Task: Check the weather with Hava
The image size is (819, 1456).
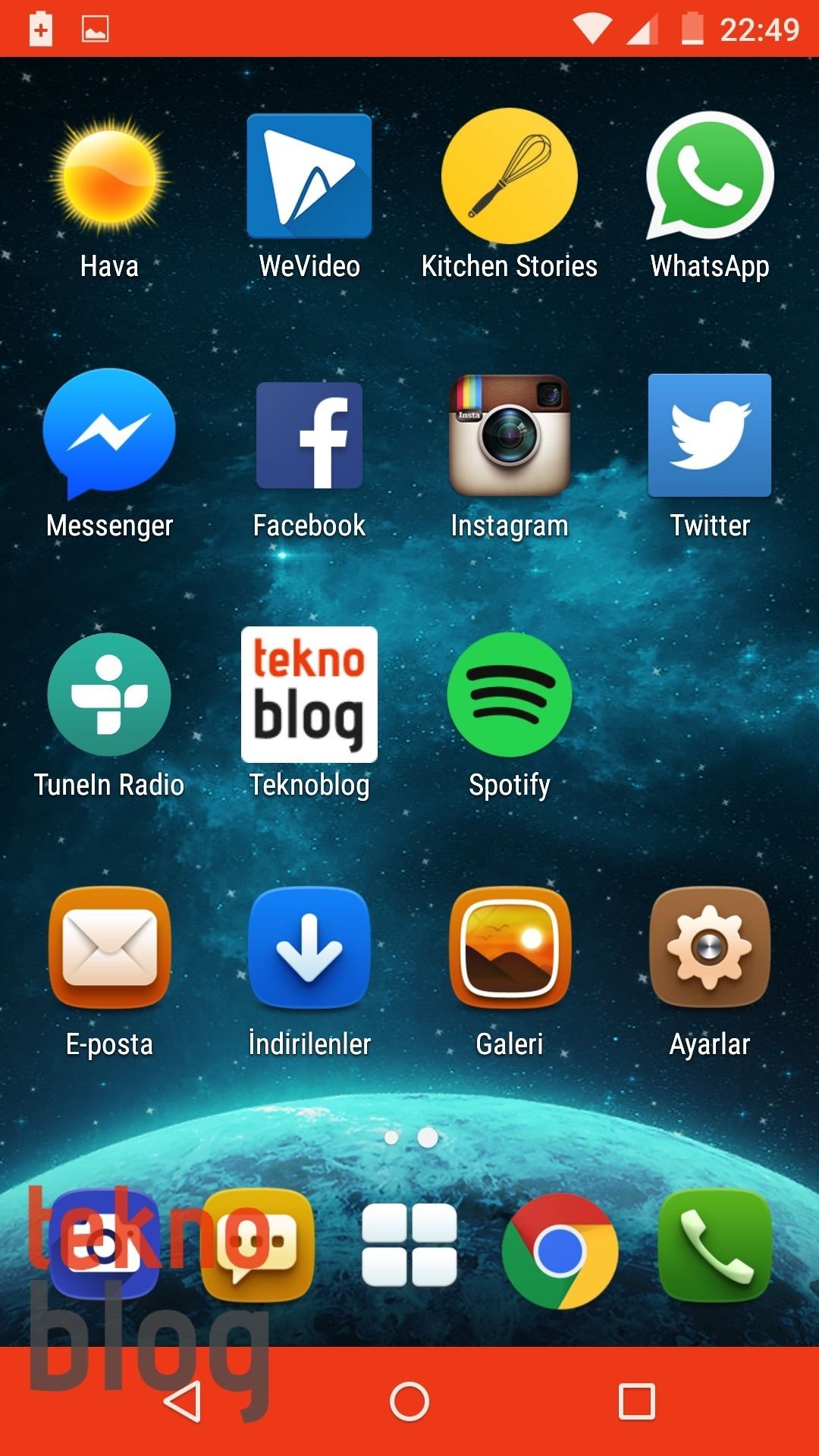Action: [109, 174]
